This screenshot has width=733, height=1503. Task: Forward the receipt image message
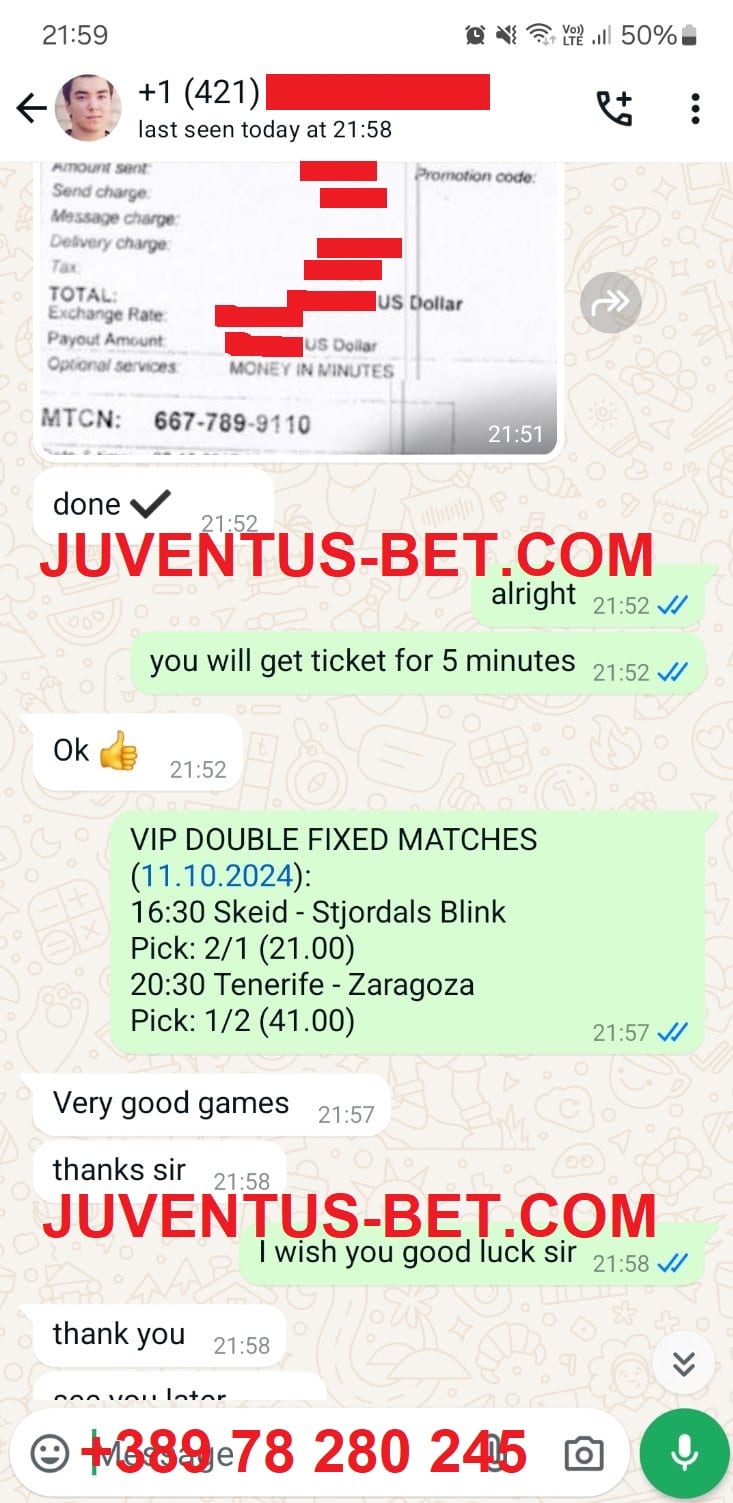[610, 302]
